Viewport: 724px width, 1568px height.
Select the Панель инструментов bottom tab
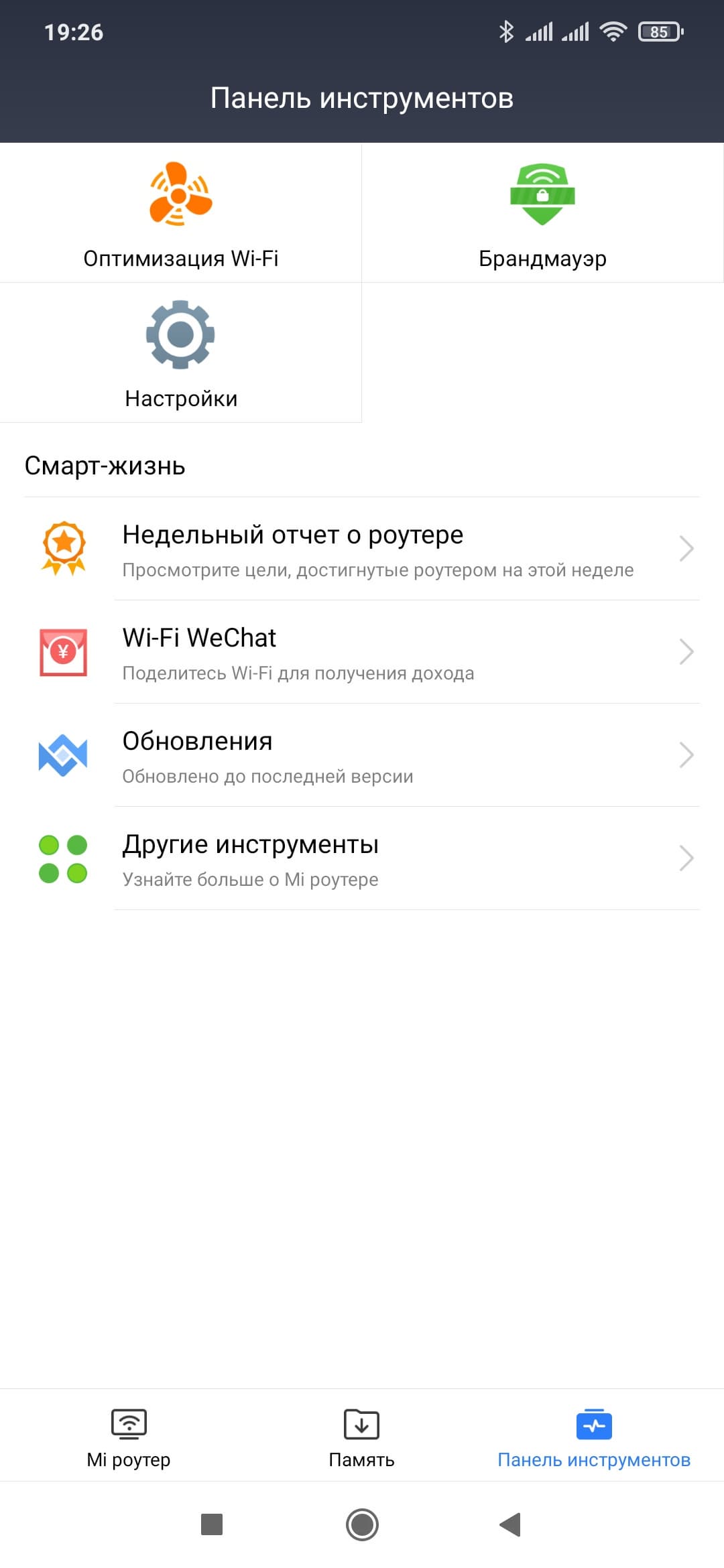[594, 1437]
